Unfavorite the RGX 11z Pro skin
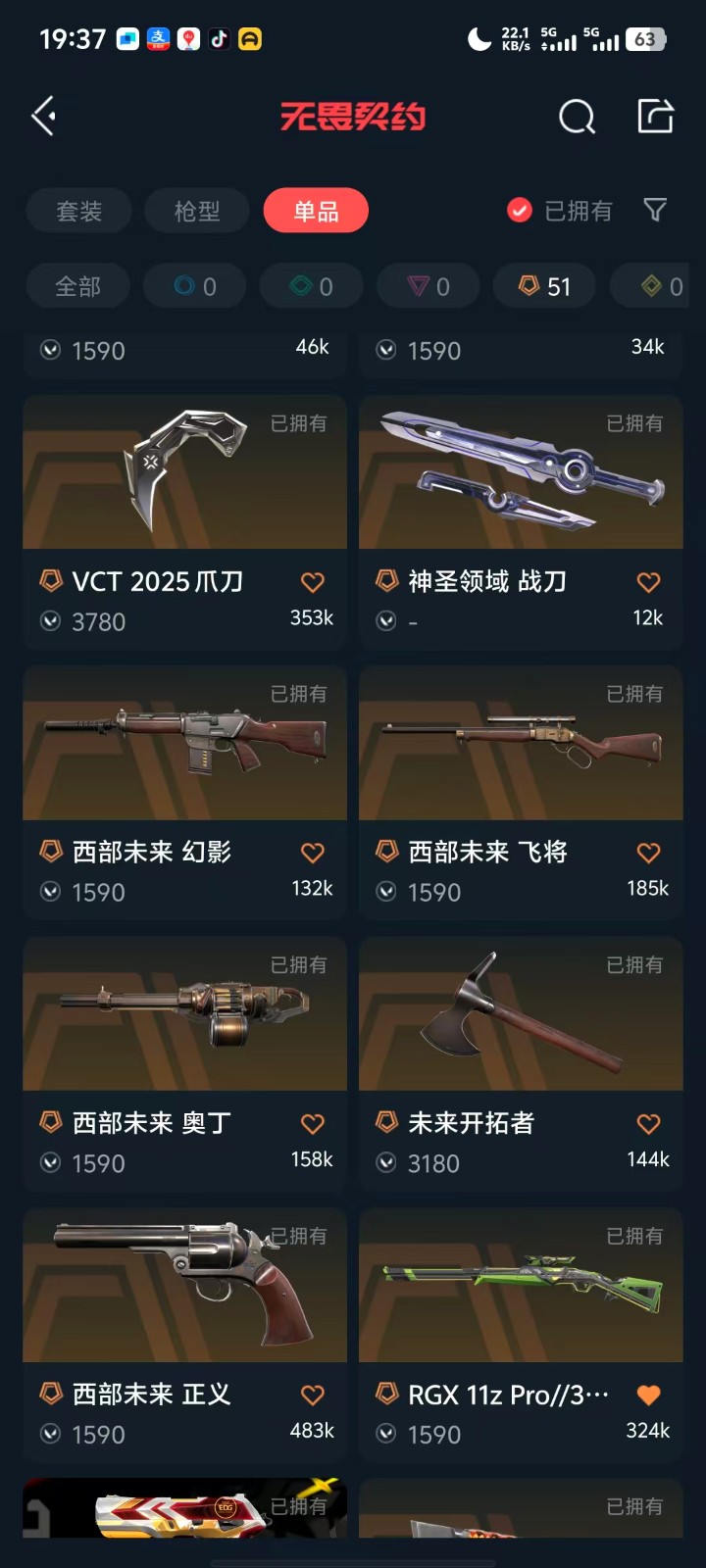706x1568 pixels. coord(648,1395)
